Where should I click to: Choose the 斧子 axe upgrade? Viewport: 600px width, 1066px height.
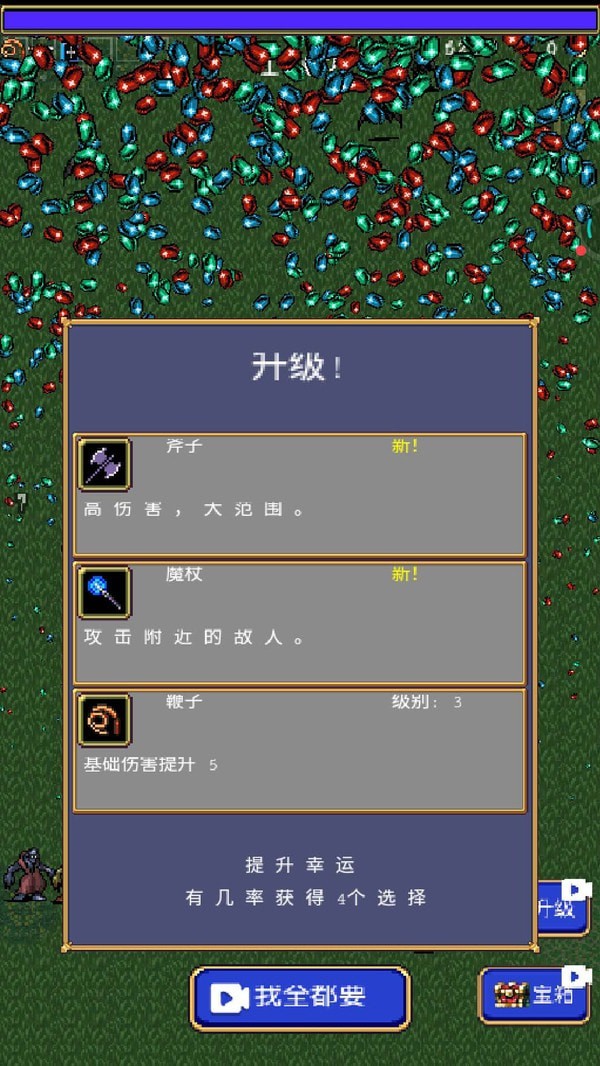tap(299, 494)
